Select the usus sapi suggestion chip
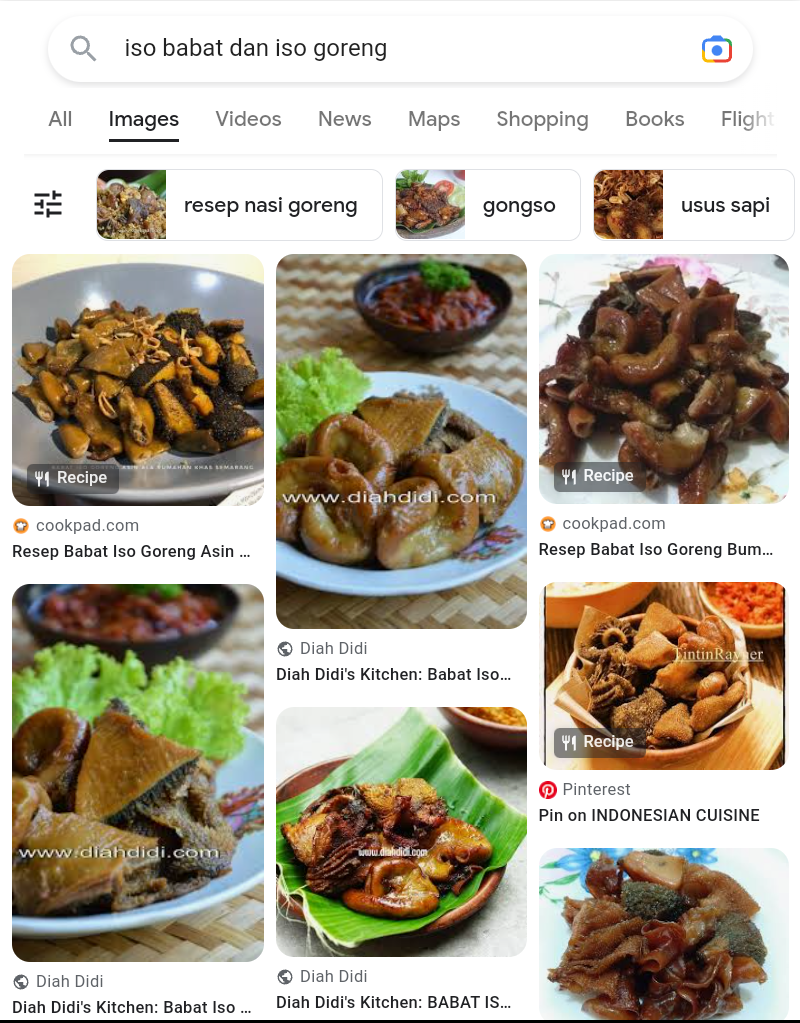 click(693, 205)
